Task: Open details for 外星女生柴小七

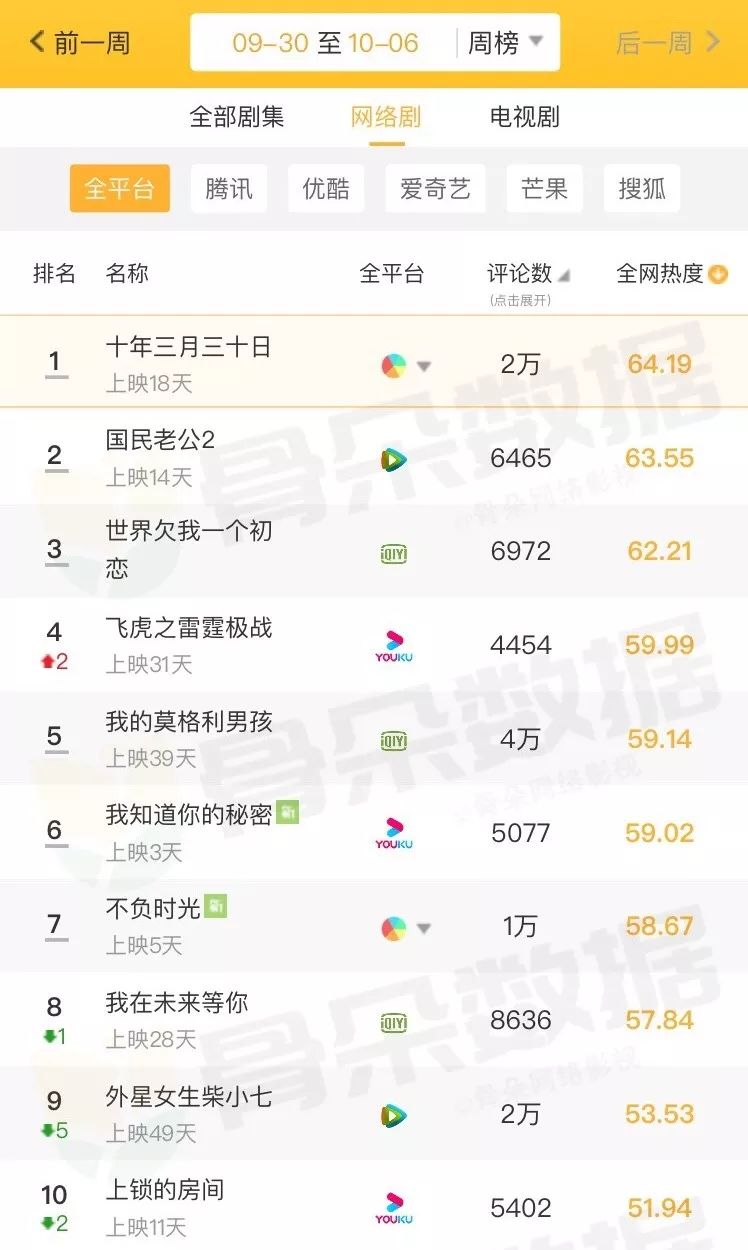Action: pos(188,1097)
